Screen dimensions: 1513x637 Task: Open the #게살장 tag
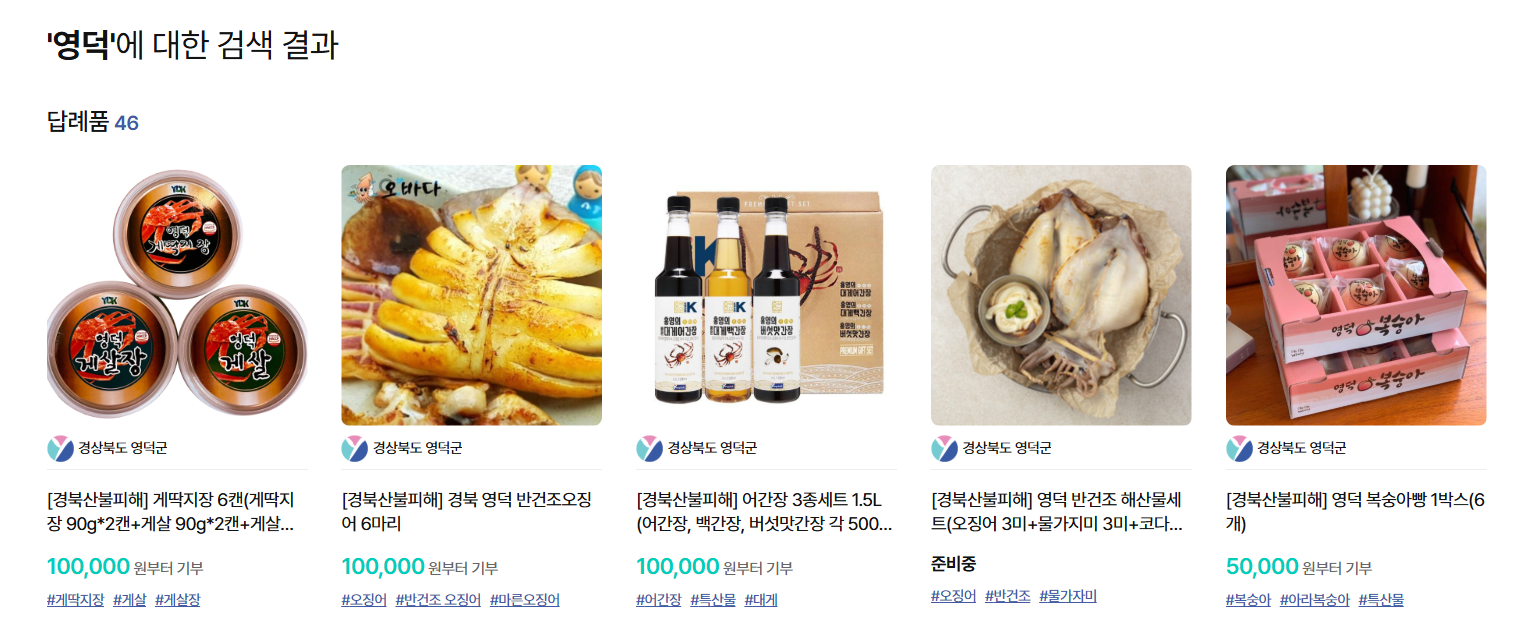point(178,600)
